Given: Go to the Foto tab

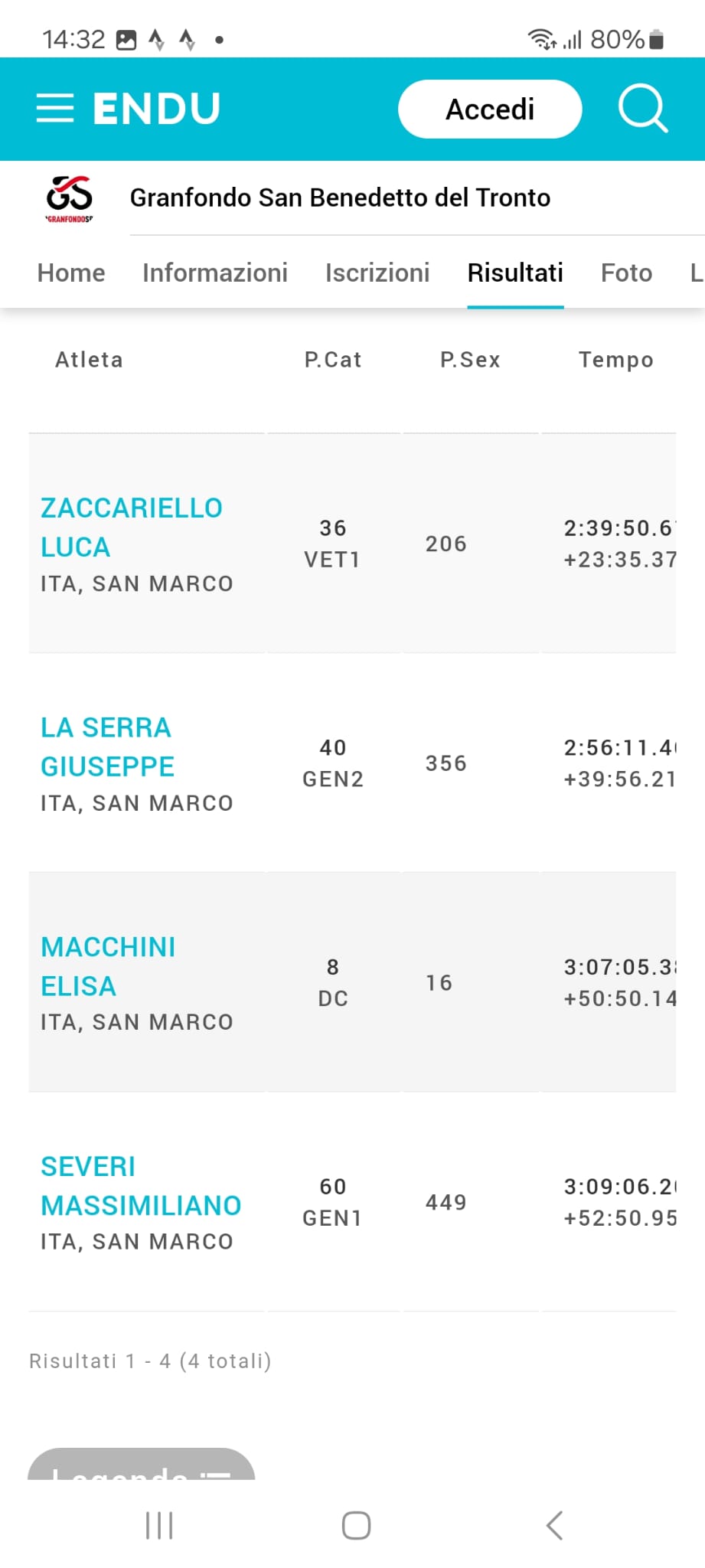Looking at the screenshot, I should pos(626,273).
